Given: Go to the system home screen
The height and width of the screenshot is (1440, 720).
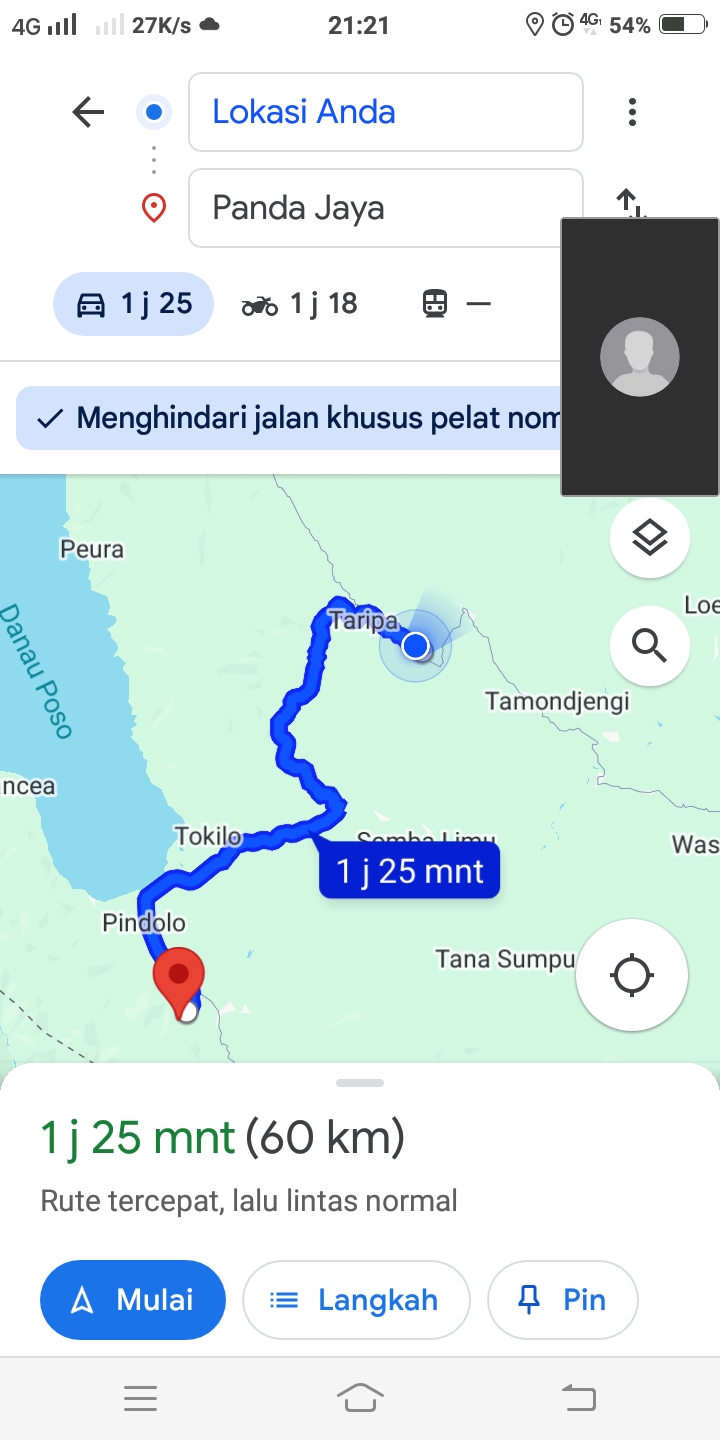Looking at the screenshot, I should click(360, 1398).
